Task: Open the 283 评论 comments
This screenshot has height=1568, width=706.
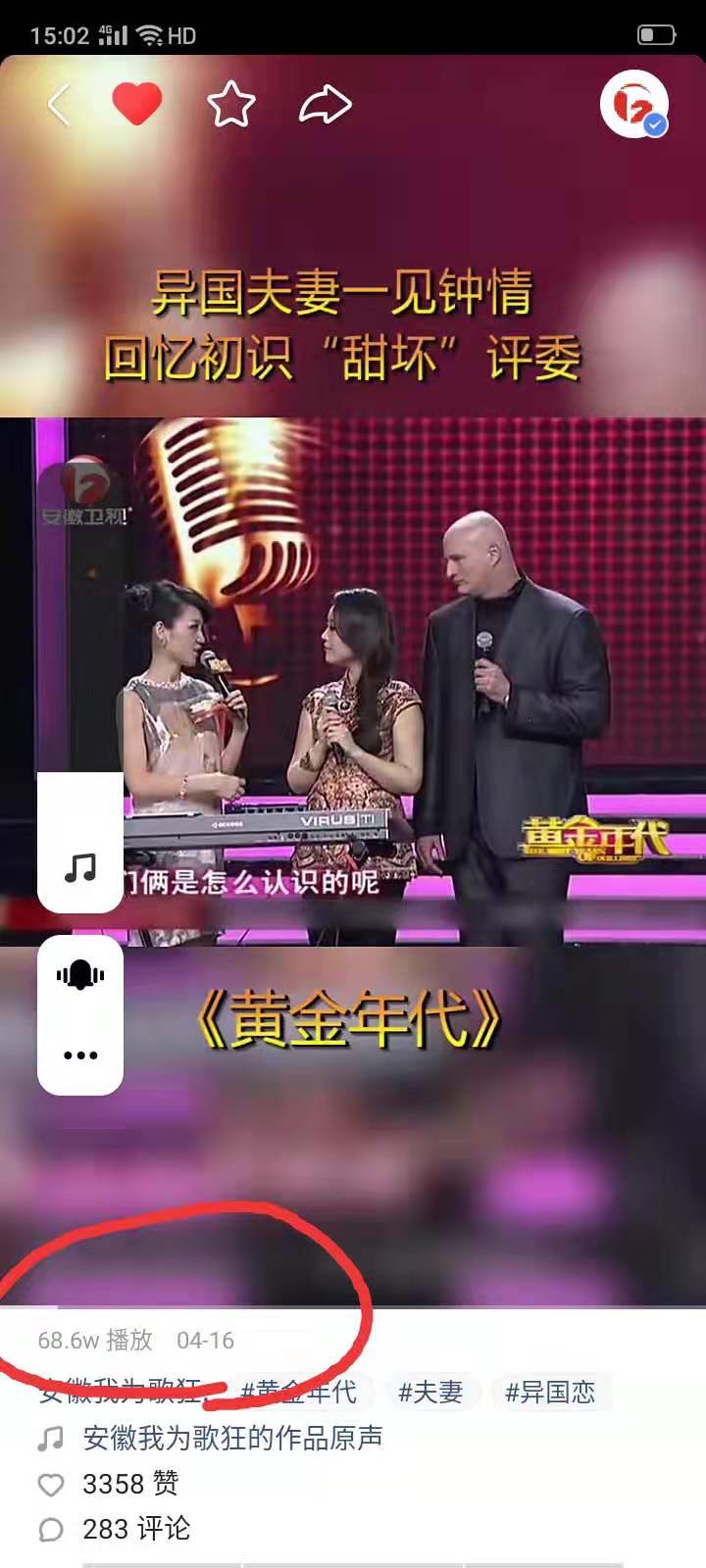Action: click(x=135, y=1529)
